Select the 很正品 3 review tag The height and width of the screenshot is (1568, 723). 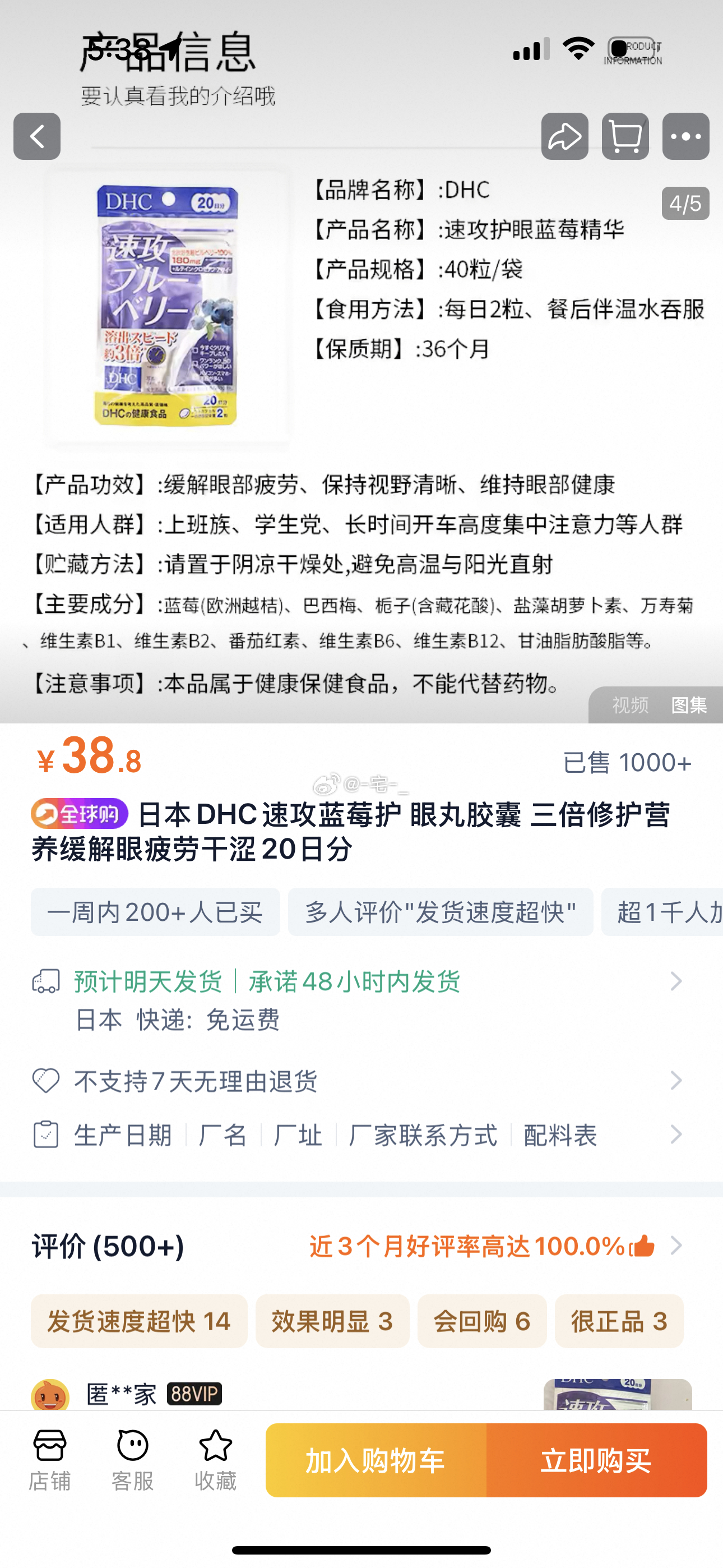[x=619, y=1321]
